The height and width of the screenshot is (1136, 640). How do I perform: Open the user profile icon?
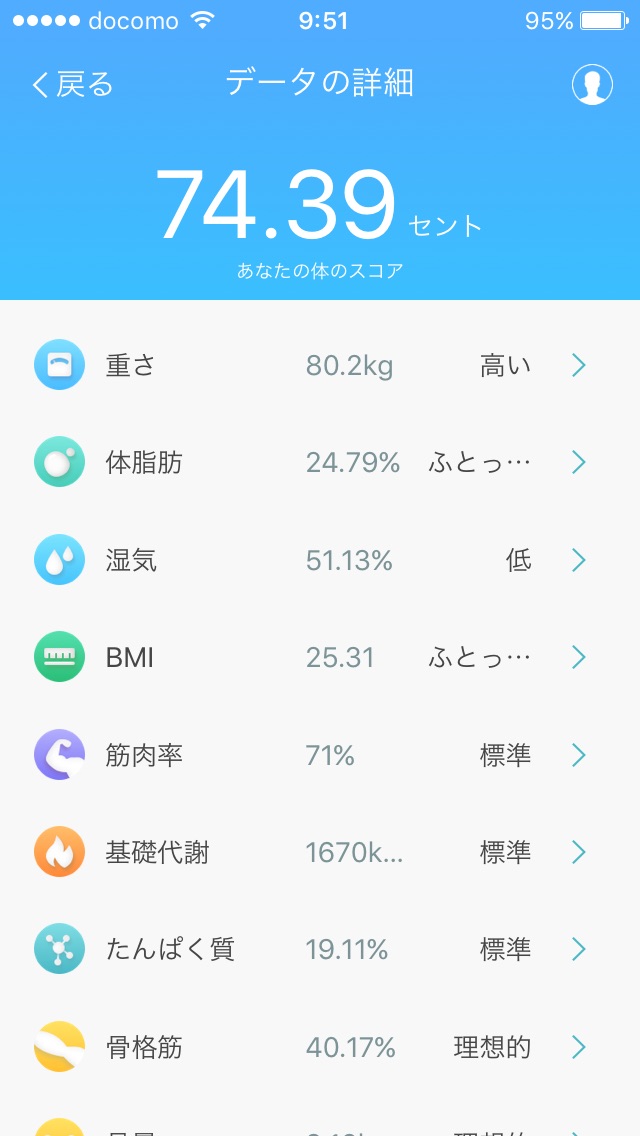pyautogui.click(x=592, y=85)
